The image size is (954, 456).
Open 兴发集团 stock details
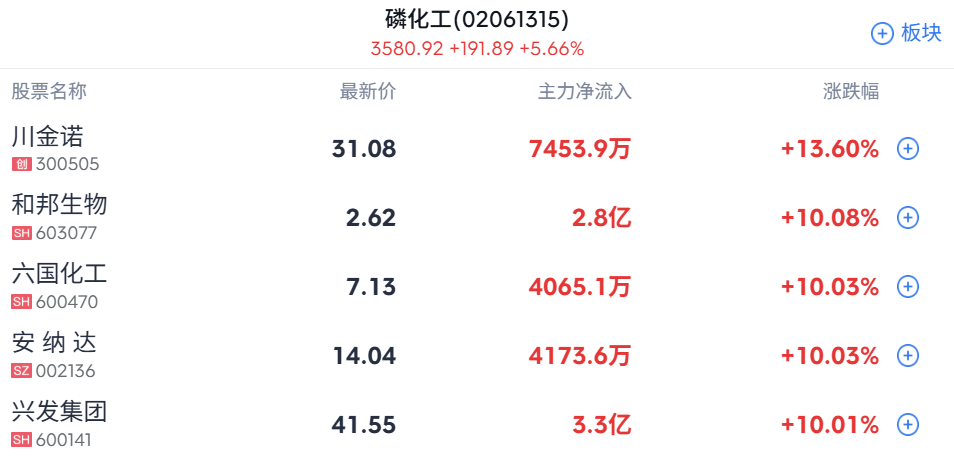tap(59, 412)
